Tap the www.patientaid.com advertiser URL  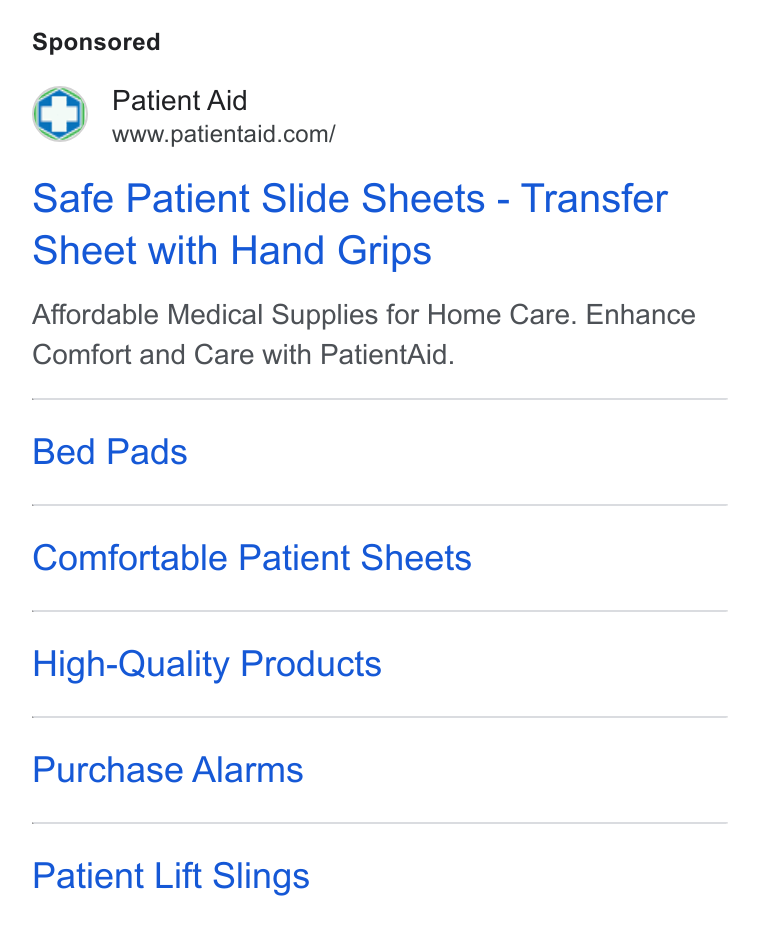click(x=224, y=134)
